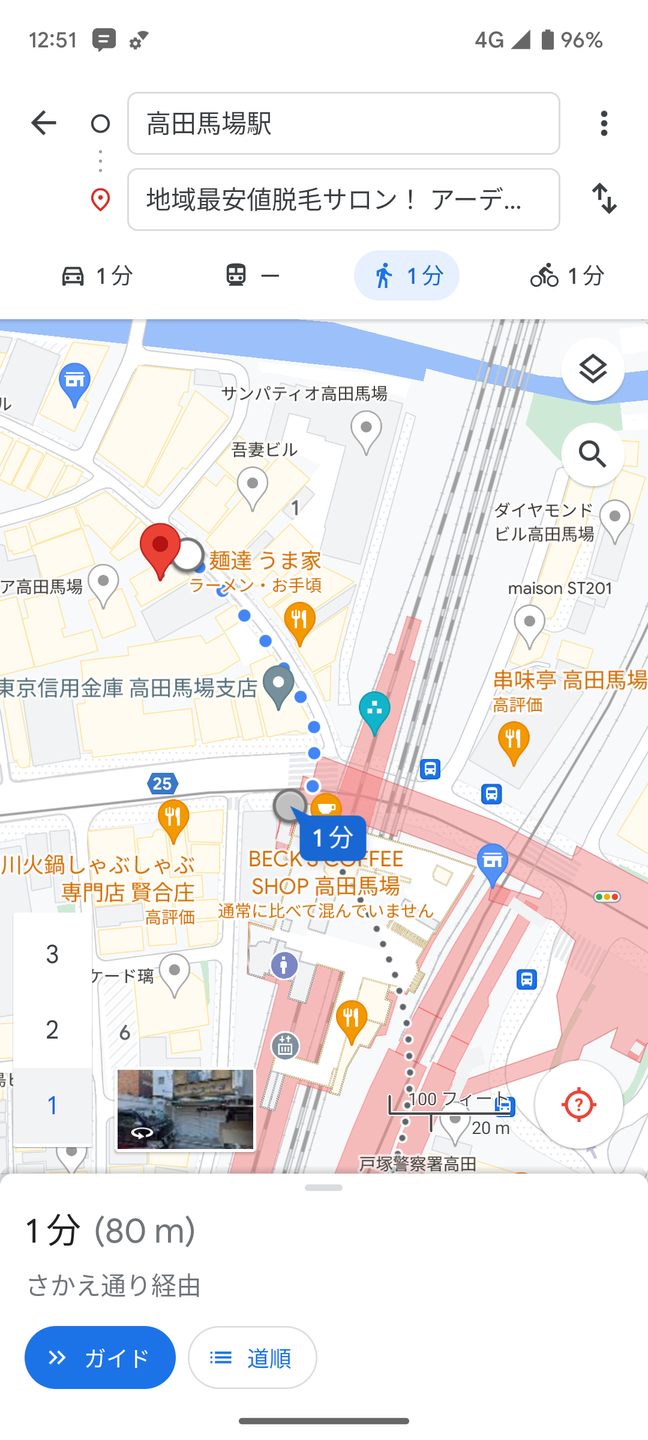Image resolution: width=648 pixels, height=1440 pixels.
Task: View step list with 道順 button
Action: 252,1357
